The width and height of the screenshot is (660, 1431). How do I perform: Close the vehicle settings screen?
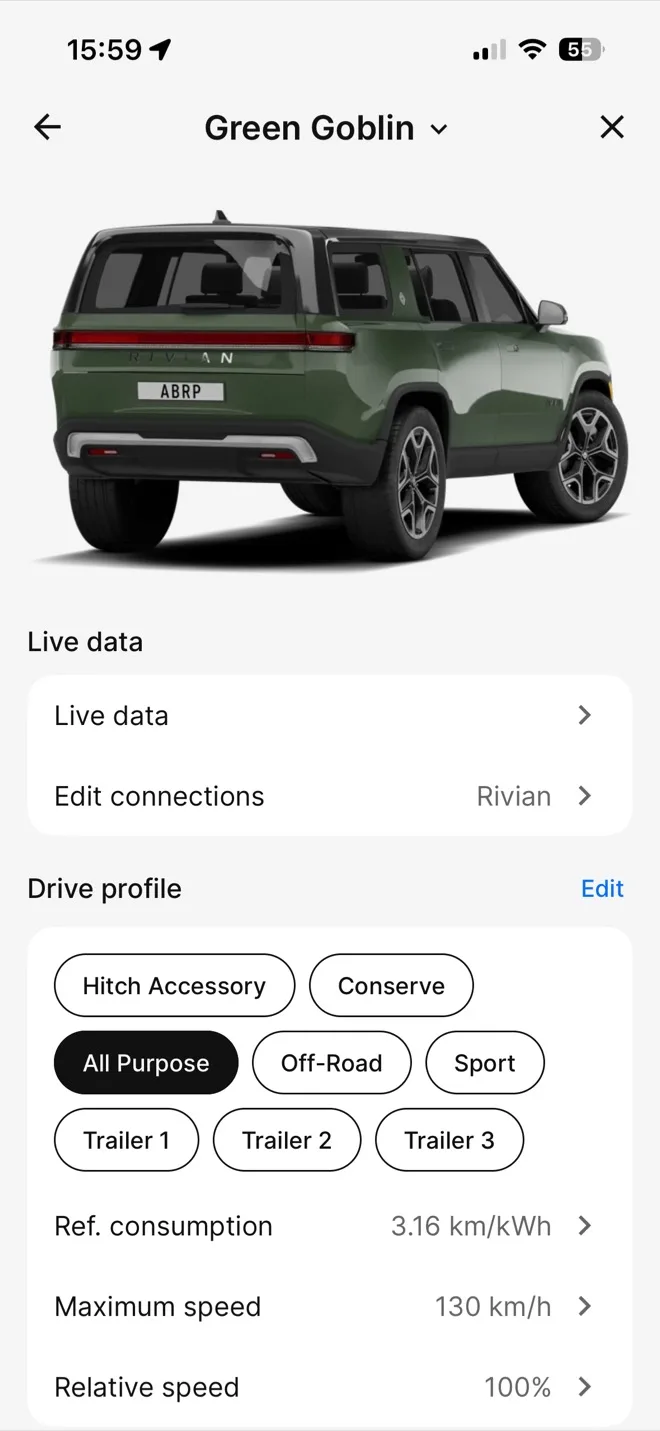pyautogui.click(x=611, y=127)
